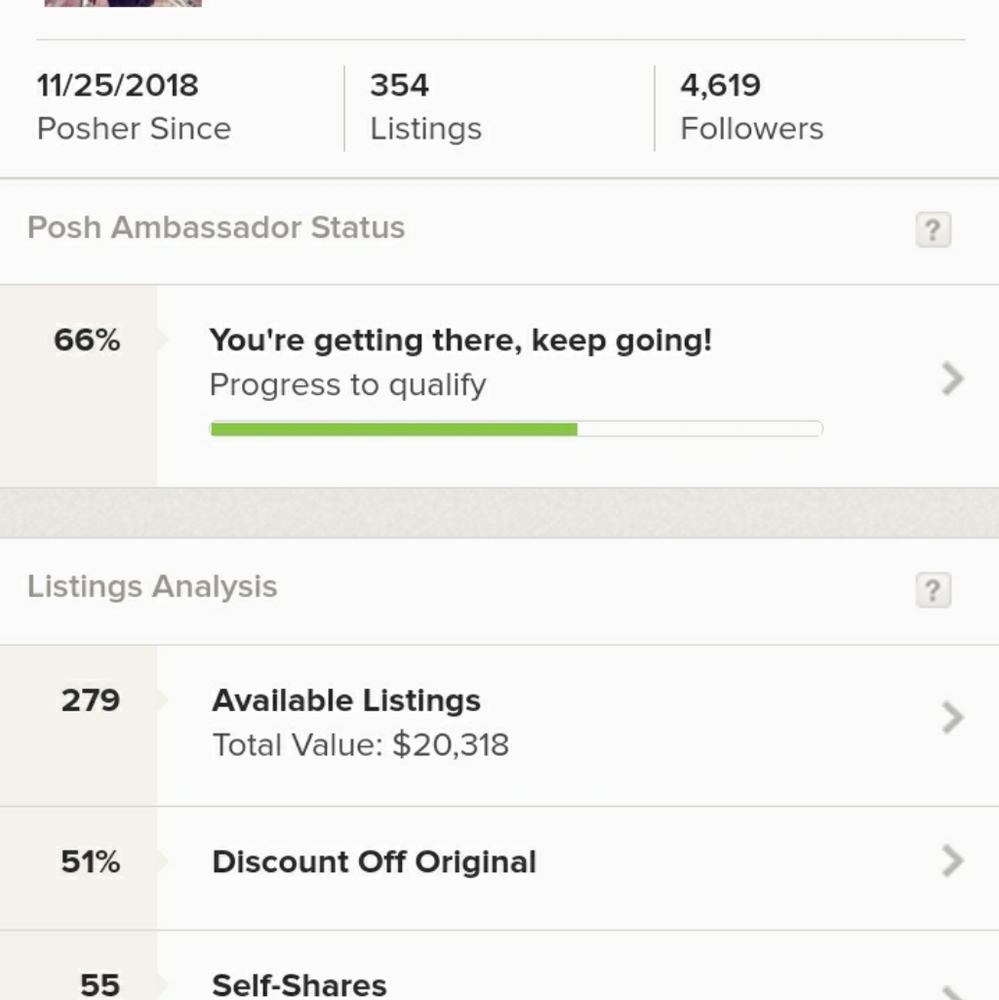Image resolution: width=999 pixels, height=1000 pixels.
Task: Select the Listings Analysis section header
Action: tap(154, 587)
